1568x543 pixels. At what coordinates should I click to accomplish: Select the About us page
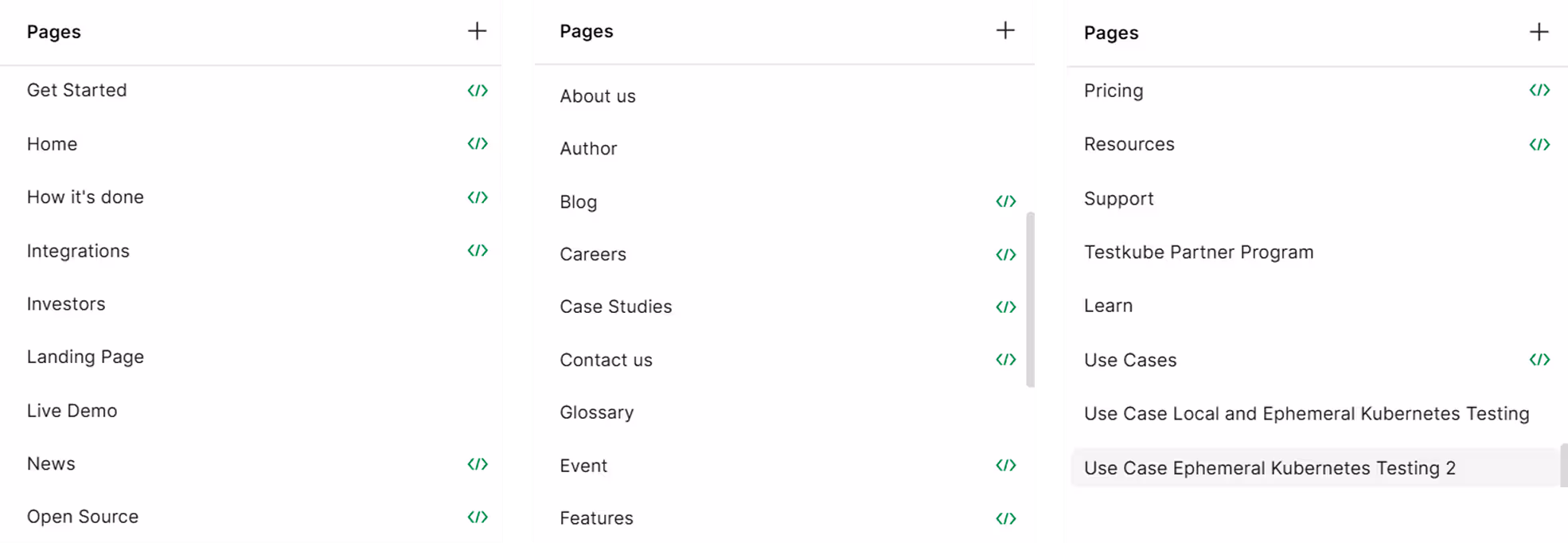click(598, 96)
